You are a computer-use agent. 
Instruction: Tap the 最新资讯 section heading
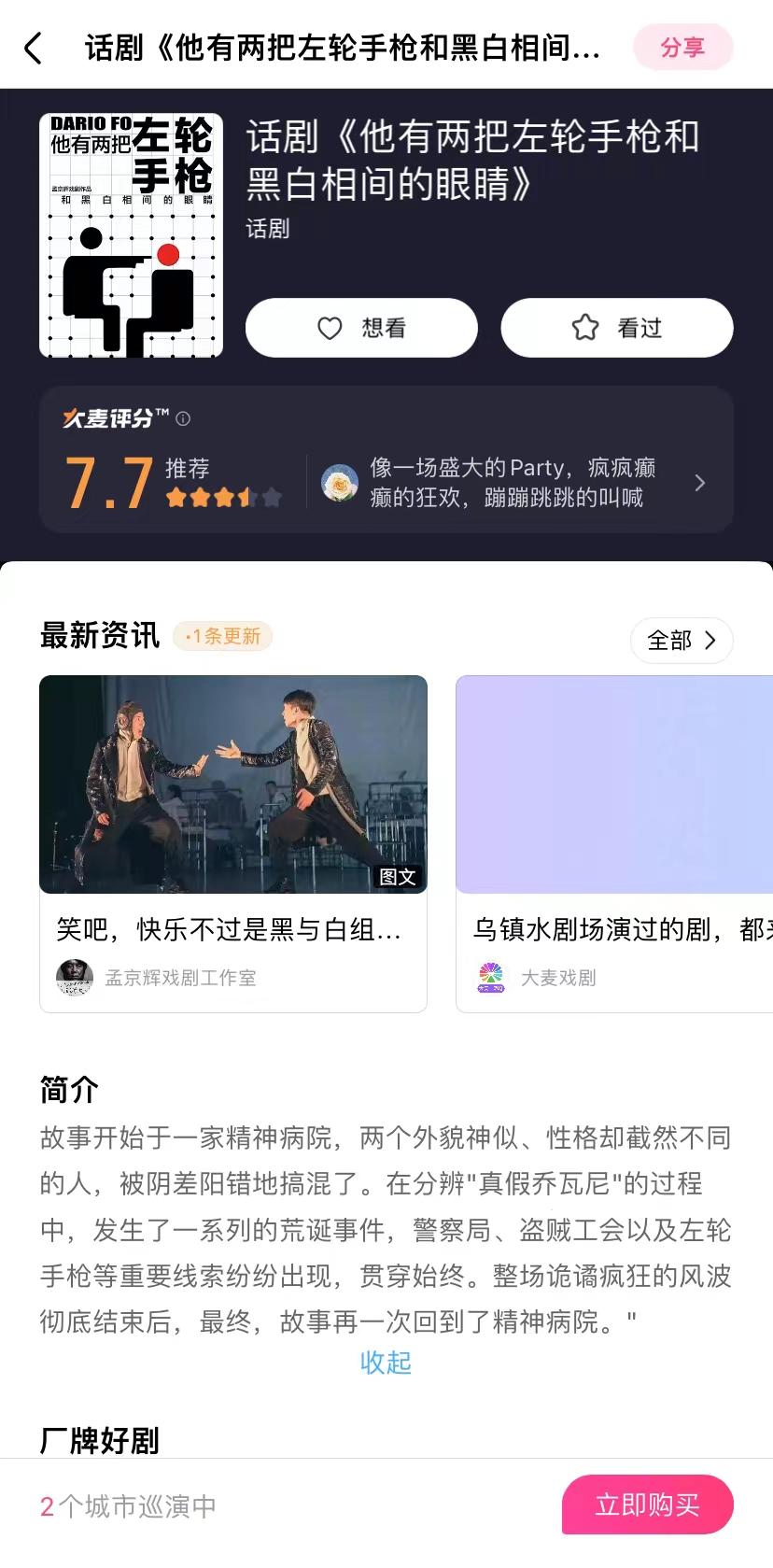click(x=99, y=636)
